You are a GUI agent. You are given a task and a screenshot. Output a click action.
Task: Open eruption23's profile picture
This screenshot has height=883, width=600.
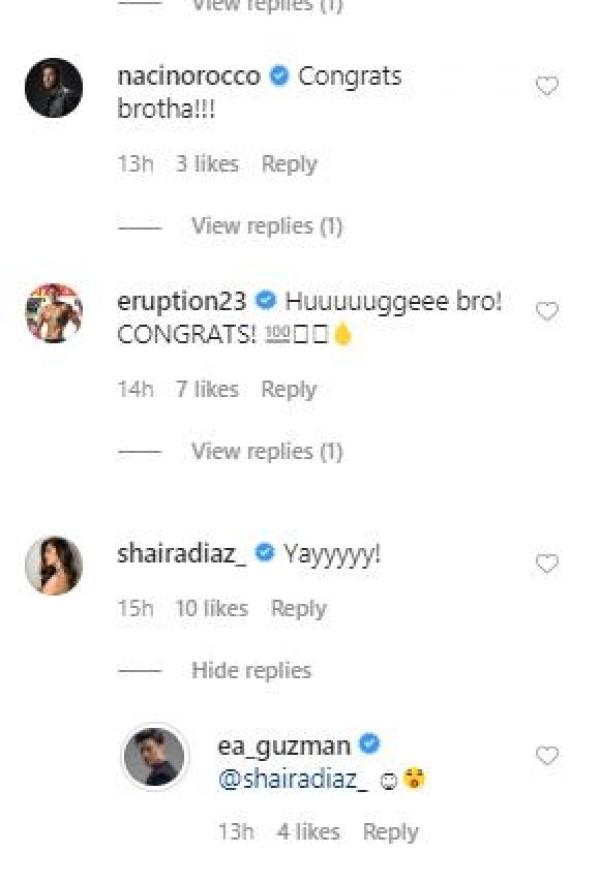tap(53, 313)
